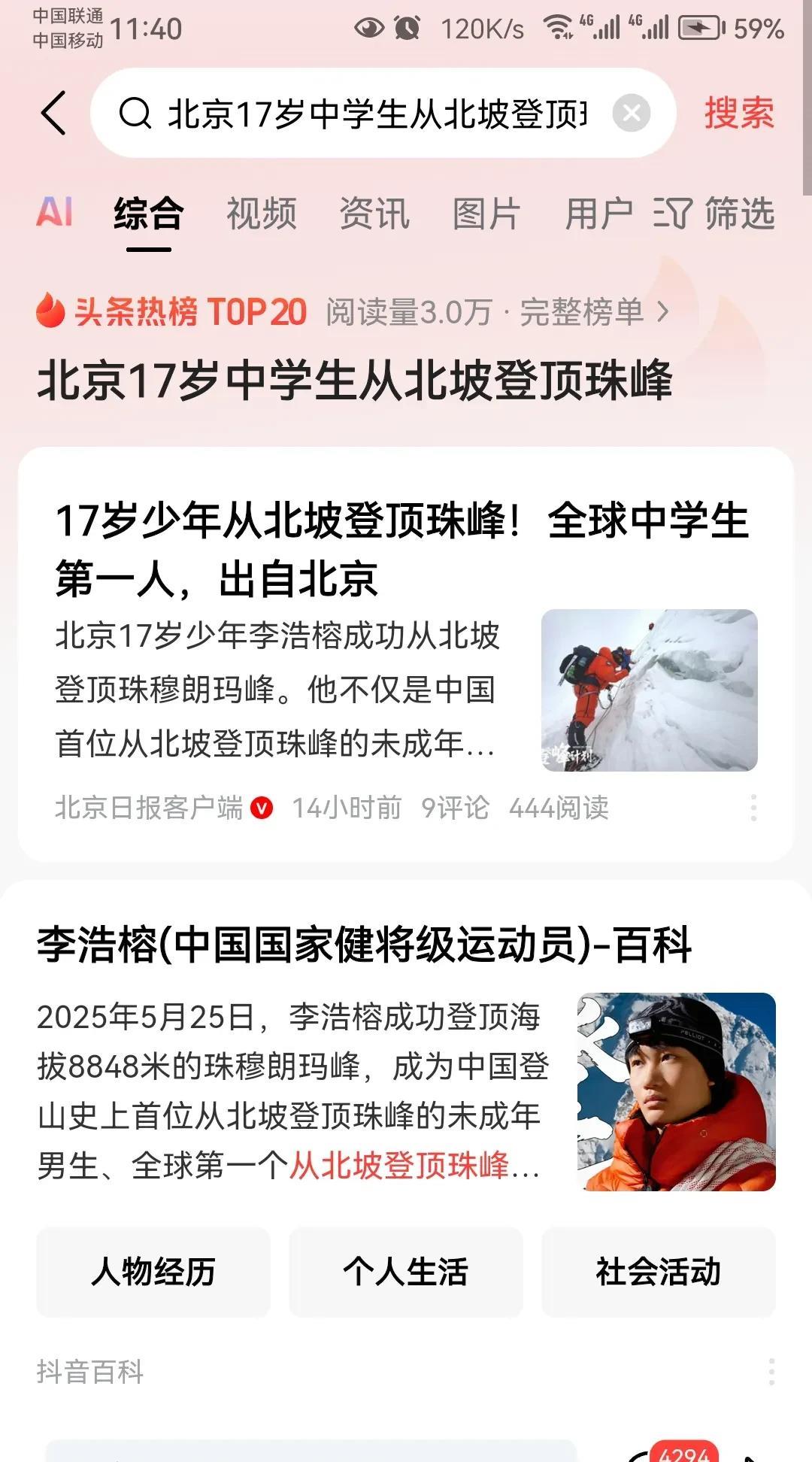Clear the search box text
The image size is (812, 1462).
click(x=632, y=114)
